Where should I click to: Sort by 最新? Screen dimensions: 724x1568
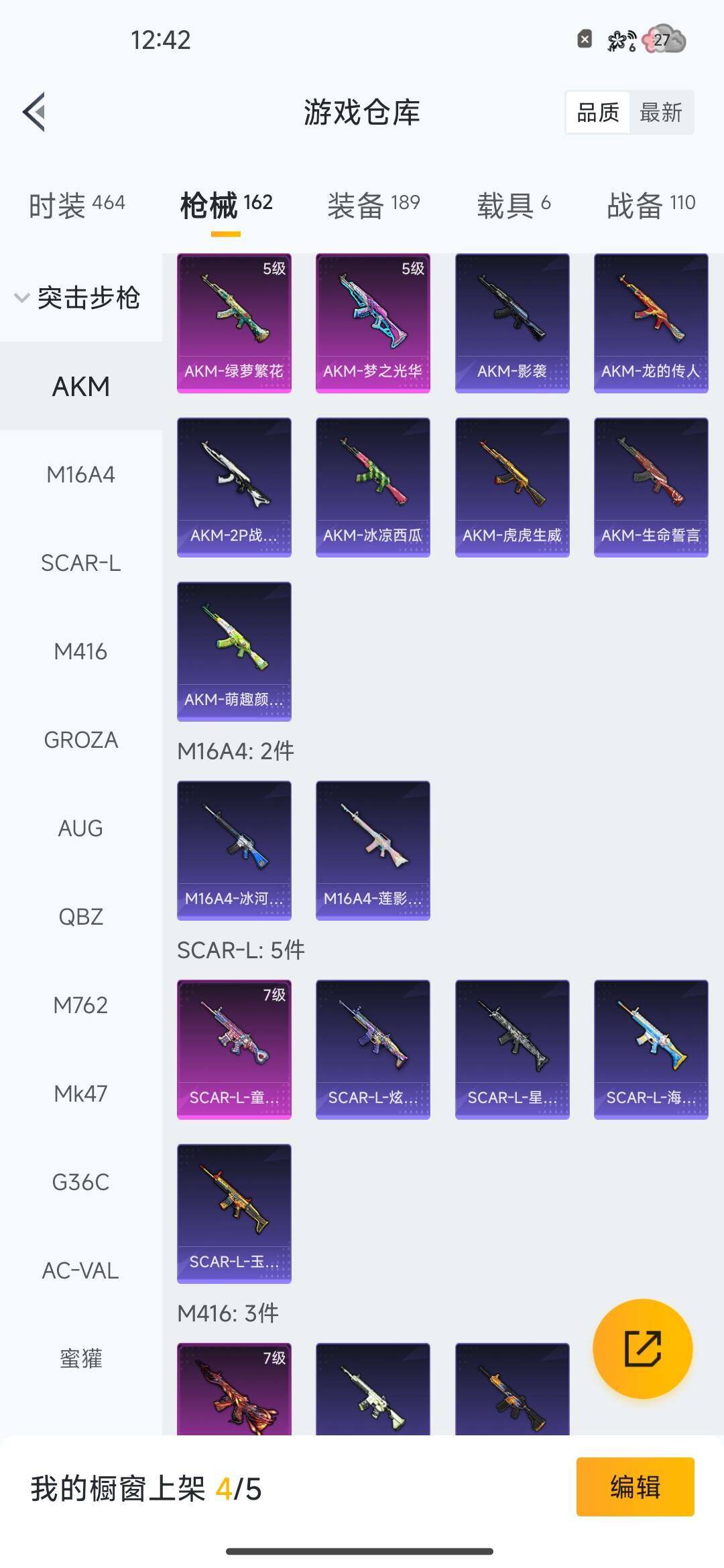pos(660,113)
